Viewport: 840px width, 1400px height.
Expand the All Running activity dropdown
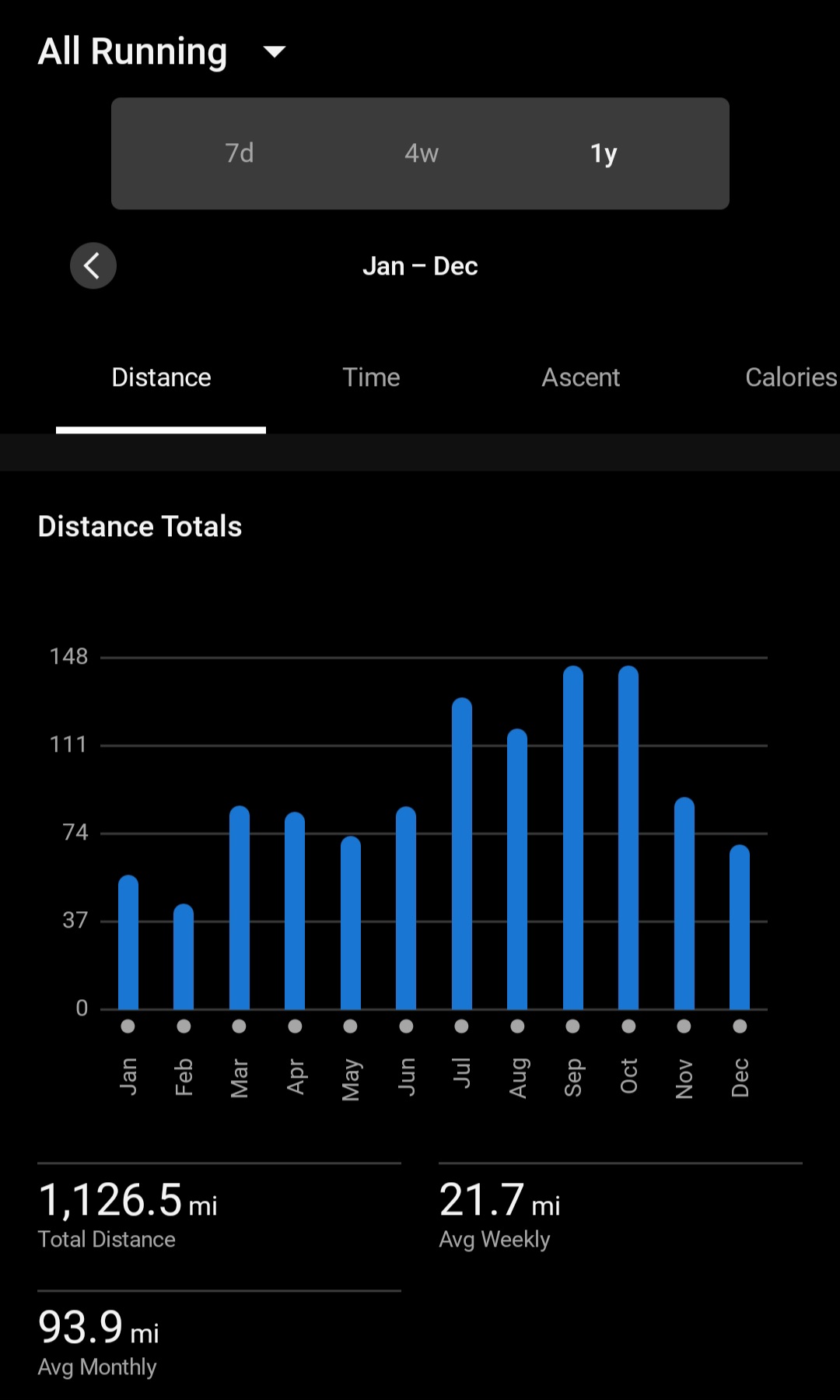point(274,52)
